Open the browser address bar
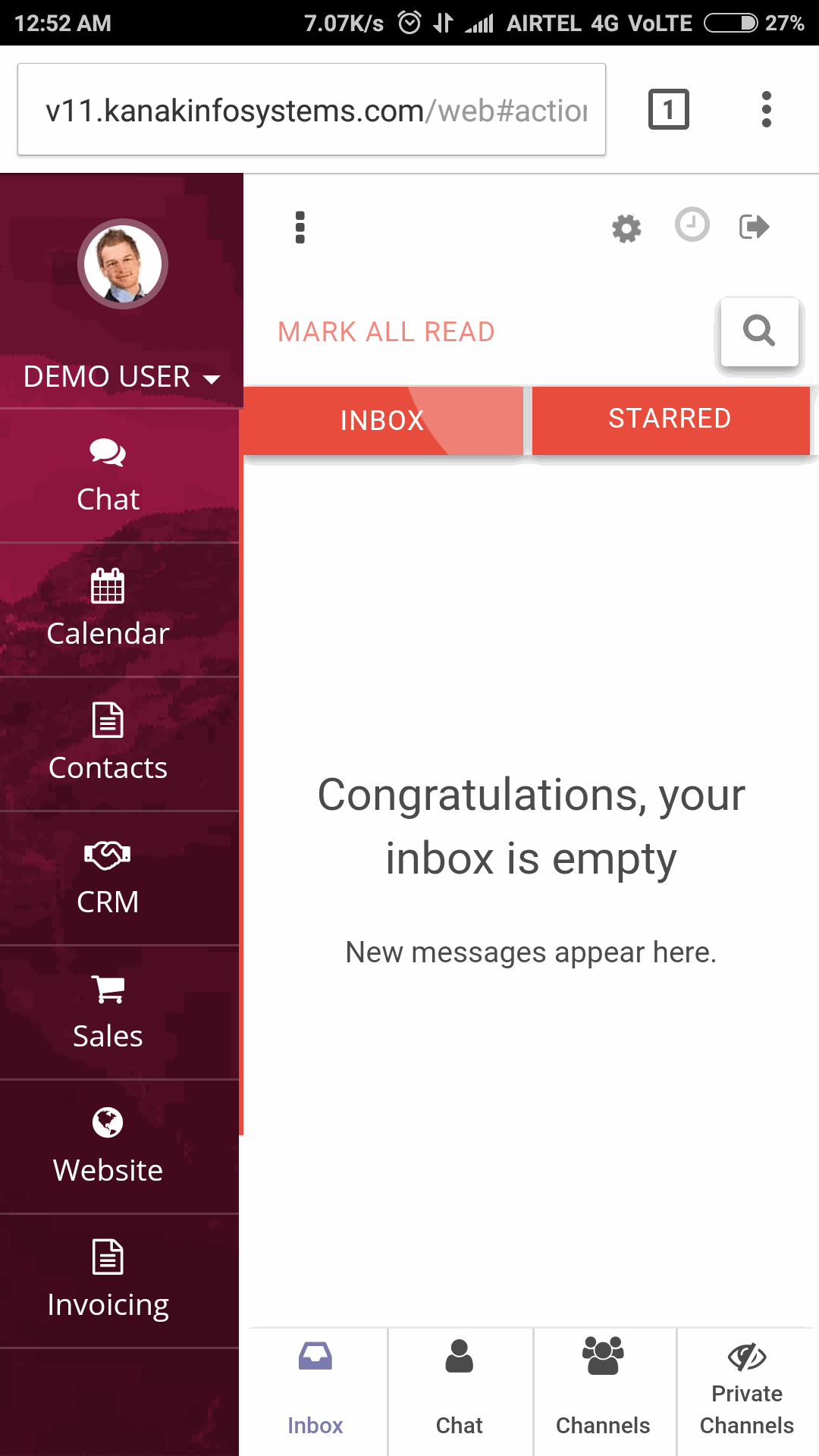 click(311, 110)
